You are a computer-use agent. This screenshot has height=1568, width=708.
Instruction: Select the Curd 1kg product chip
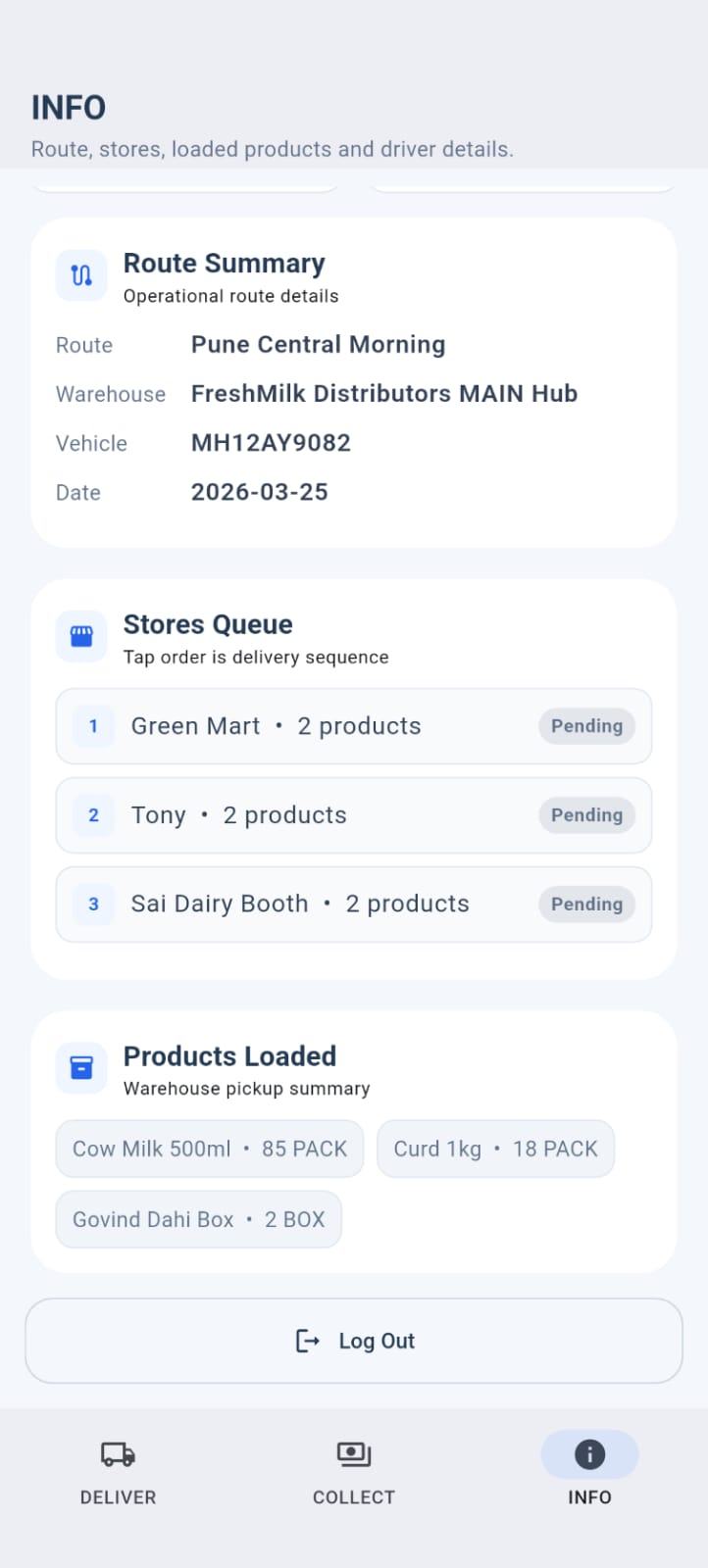pos(495,1149)
